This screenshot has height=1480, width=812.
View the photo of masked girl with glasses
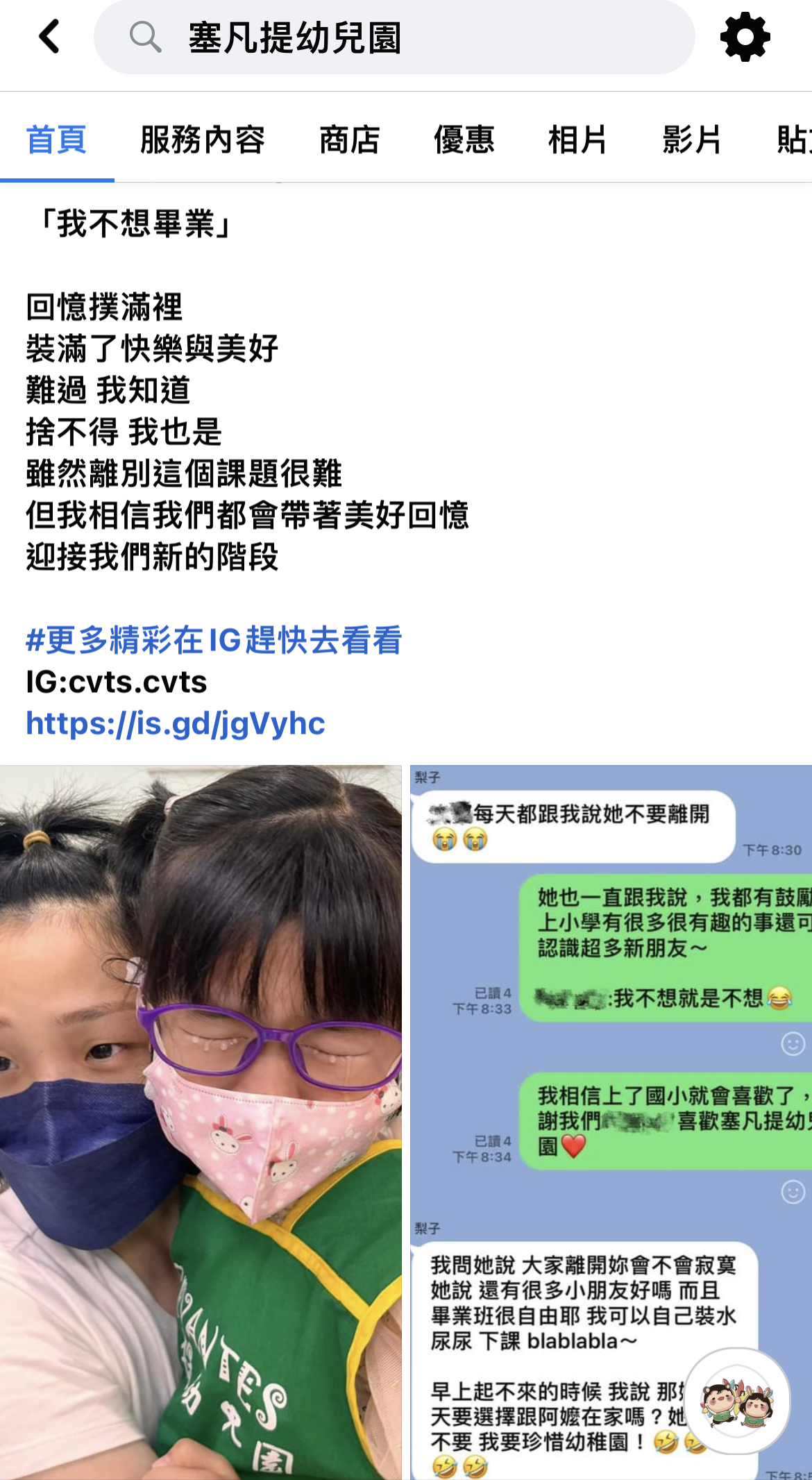click(201, 1122)
